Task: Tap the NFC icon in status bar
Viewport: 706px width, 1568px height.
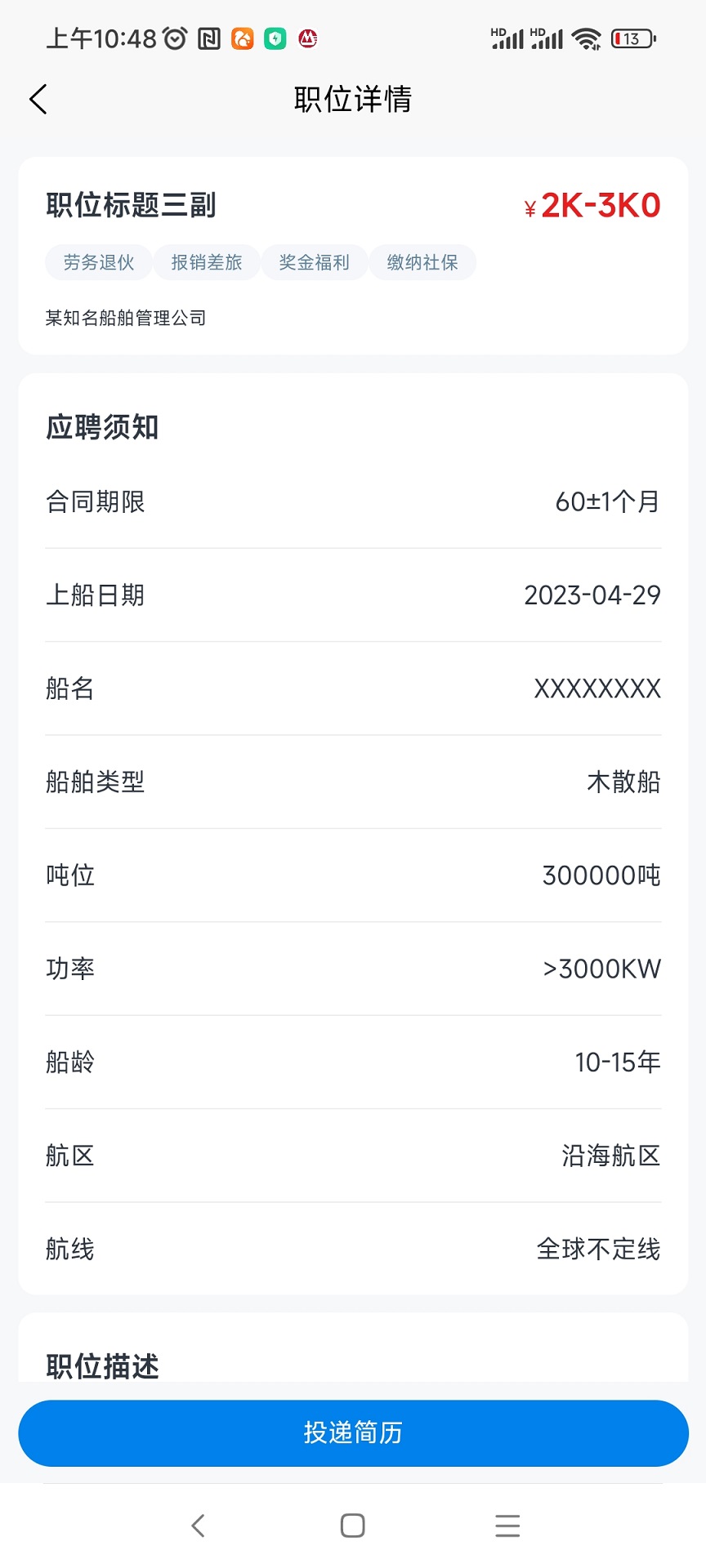Action: 207,38
